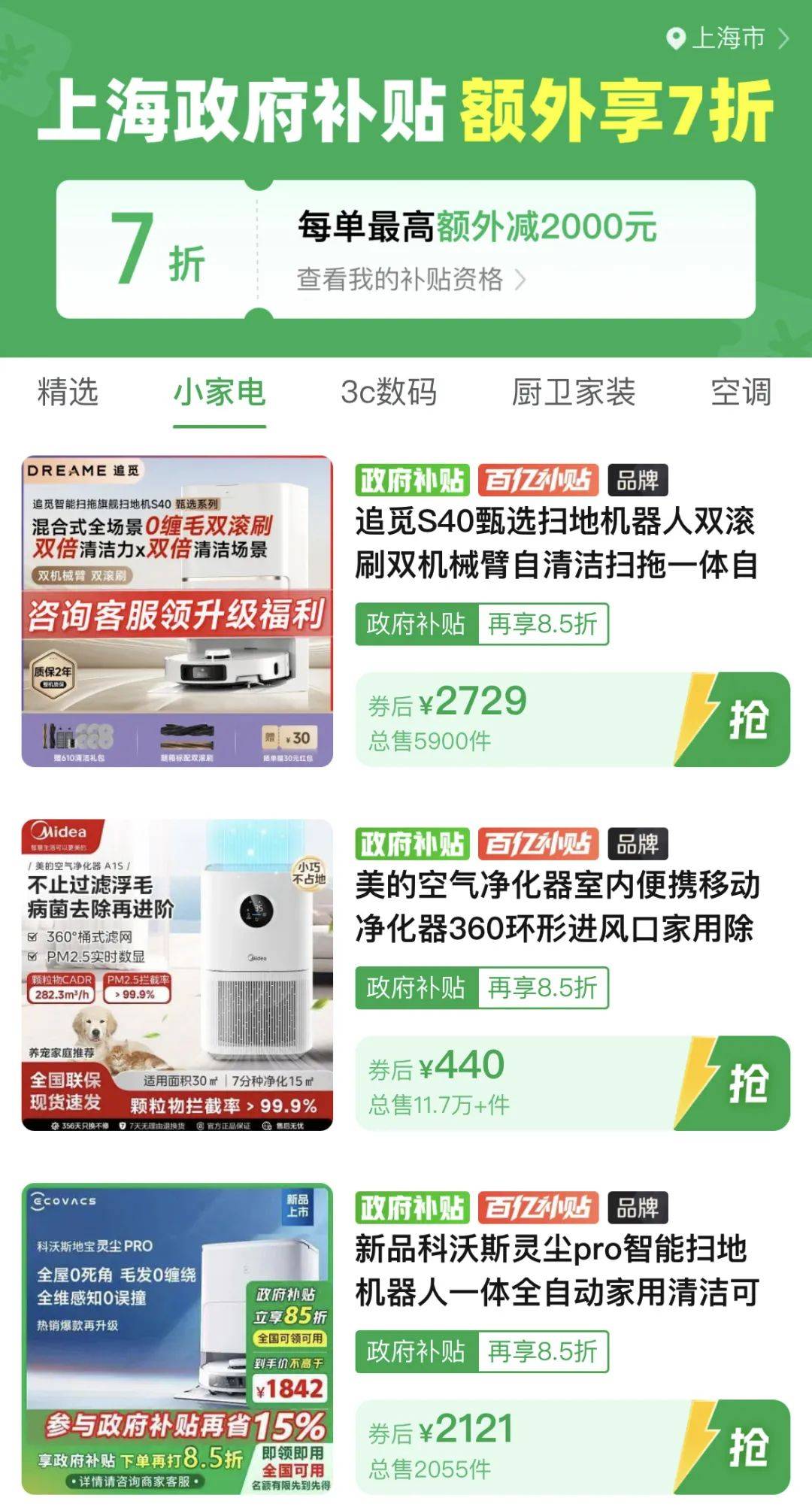The height and width of the screenshot is (1510, 812).
Task: Click the 政府补贴 badge on the Dreame listing
Action: pyautogui.click(x=412, y=481)
